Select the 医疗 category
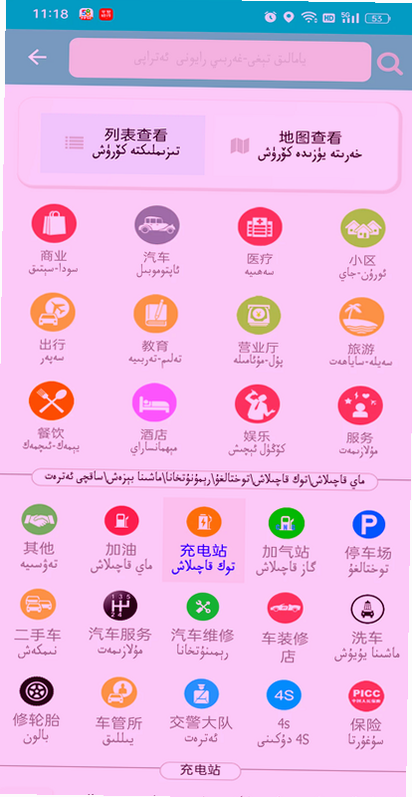This screenshot has height=797, width=412. coord(260,242)
